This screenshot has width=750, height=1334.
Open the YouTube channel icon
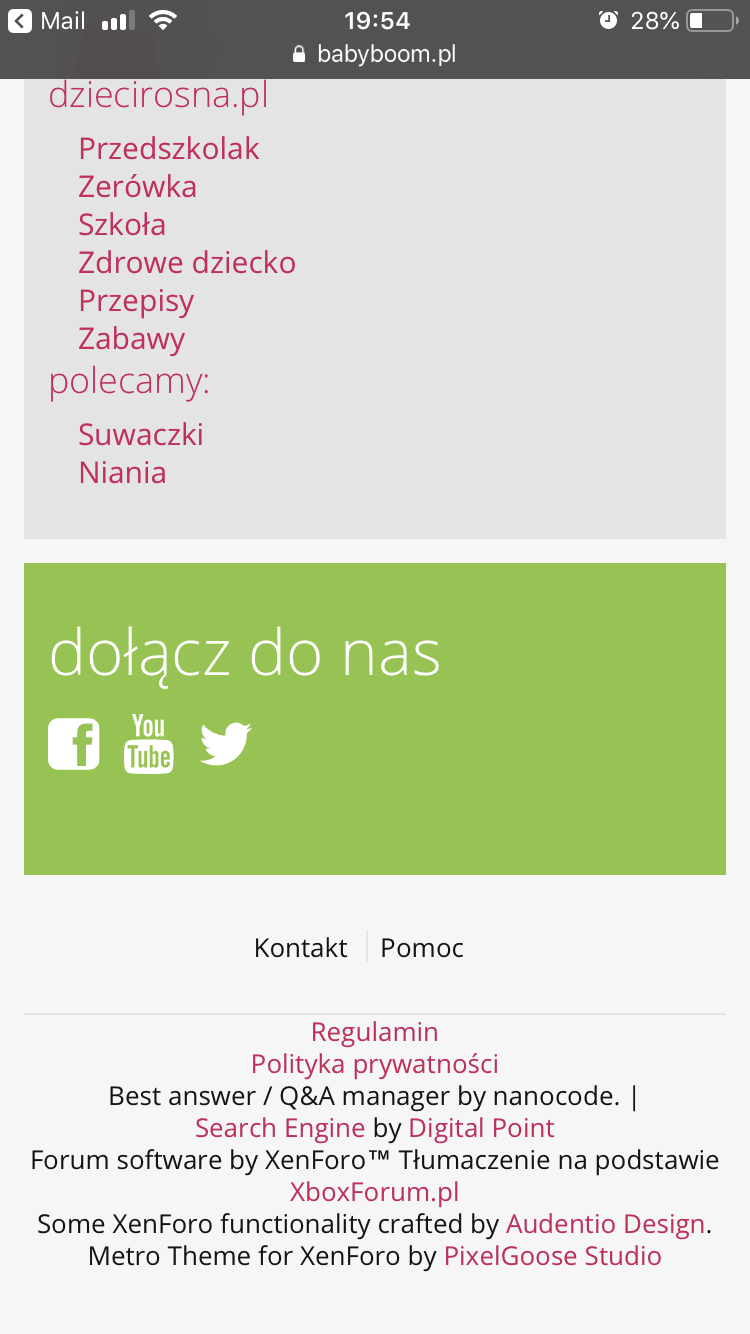click(x=148, y=744)
